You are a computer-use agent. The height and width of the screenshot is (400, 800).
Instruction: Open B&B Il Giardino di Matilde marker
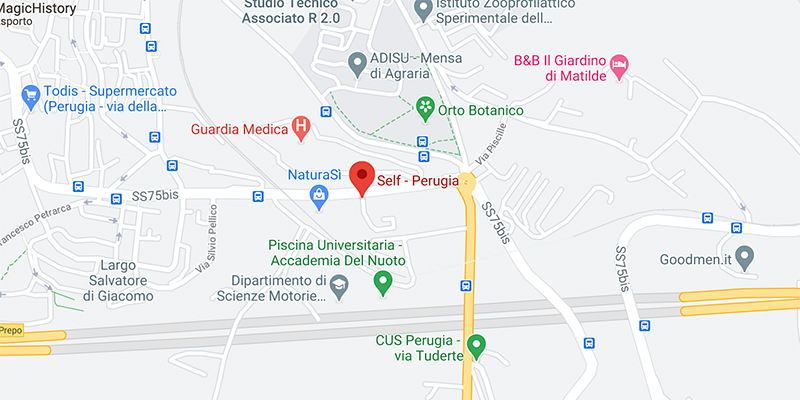[x=620, y=66]
